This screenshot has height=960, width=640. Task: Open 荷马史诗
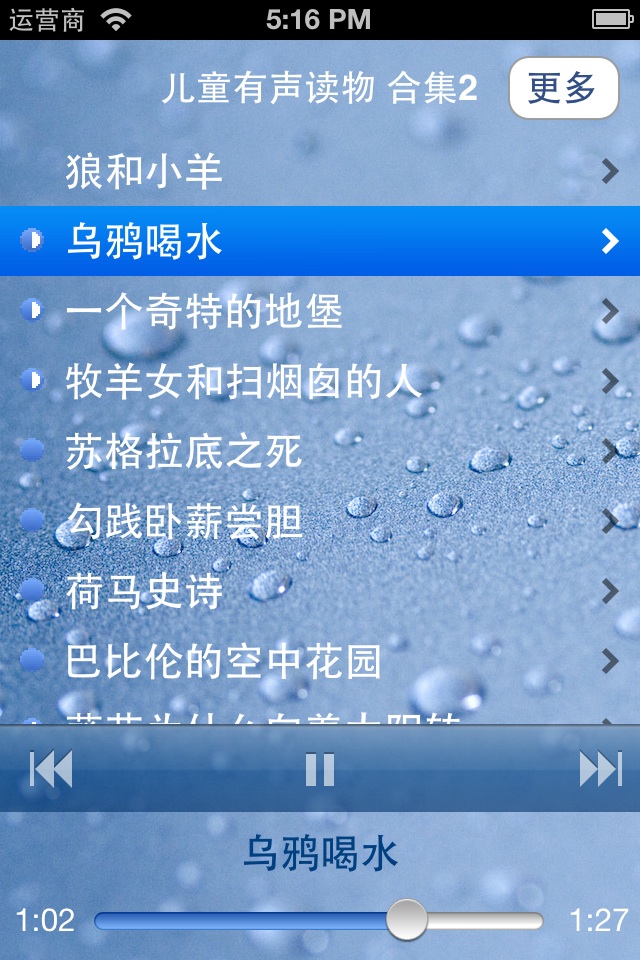320,592
